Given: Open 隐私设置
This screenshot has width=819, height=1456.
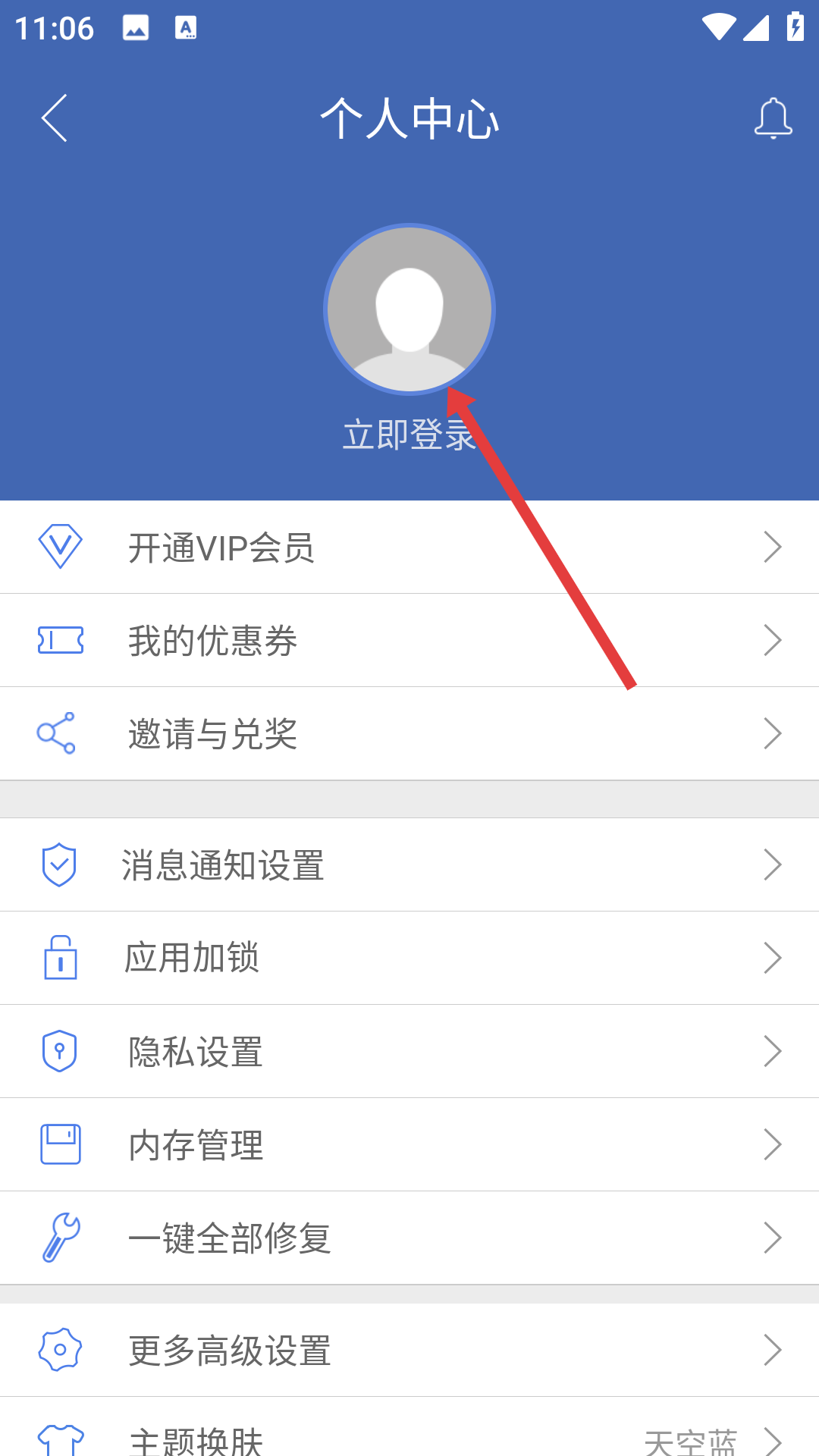Looking at the screenshot, I should point(409,1052).
